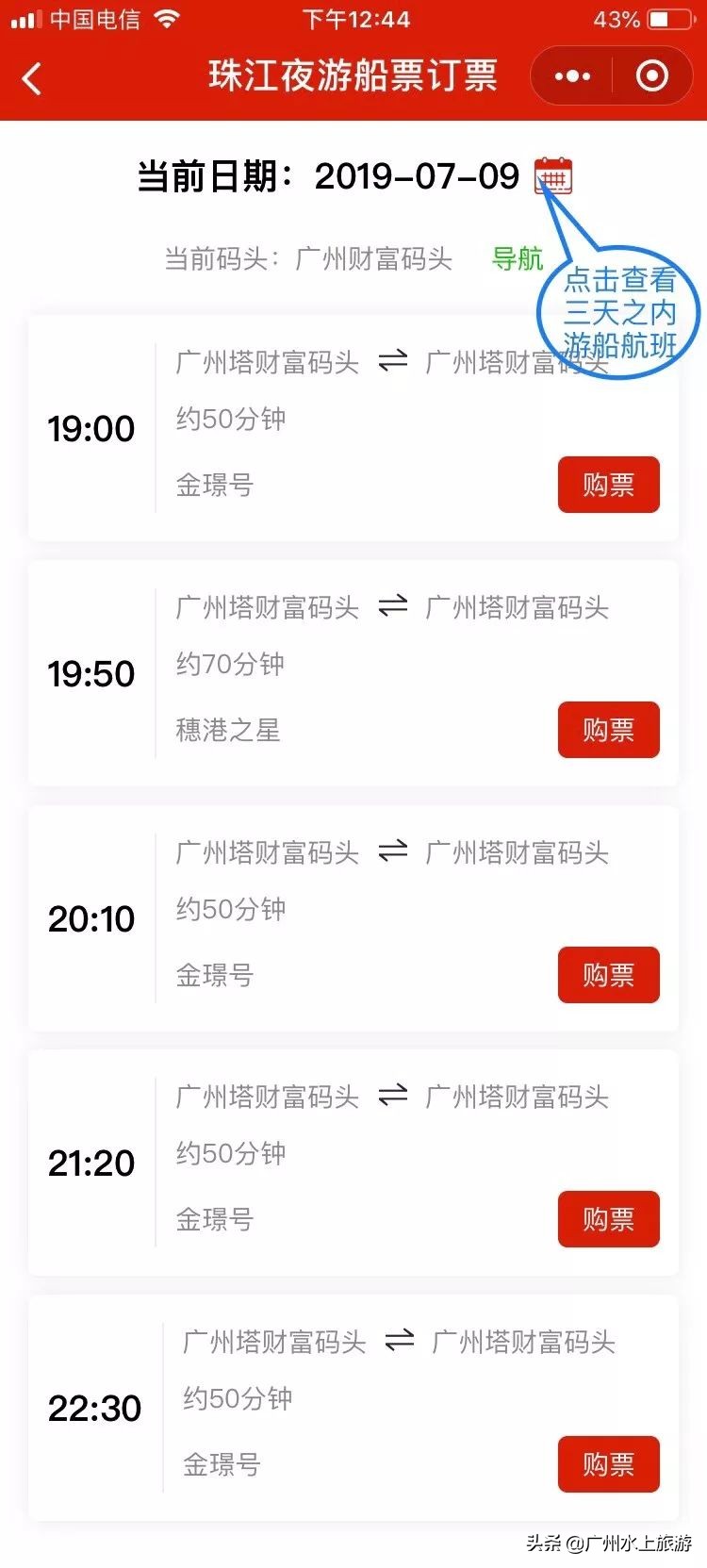Viewport: 707px width, 1568px height.
Task: Tap 购票 for the 22:30 金璟号 cruise
Action: [608, 1464]
